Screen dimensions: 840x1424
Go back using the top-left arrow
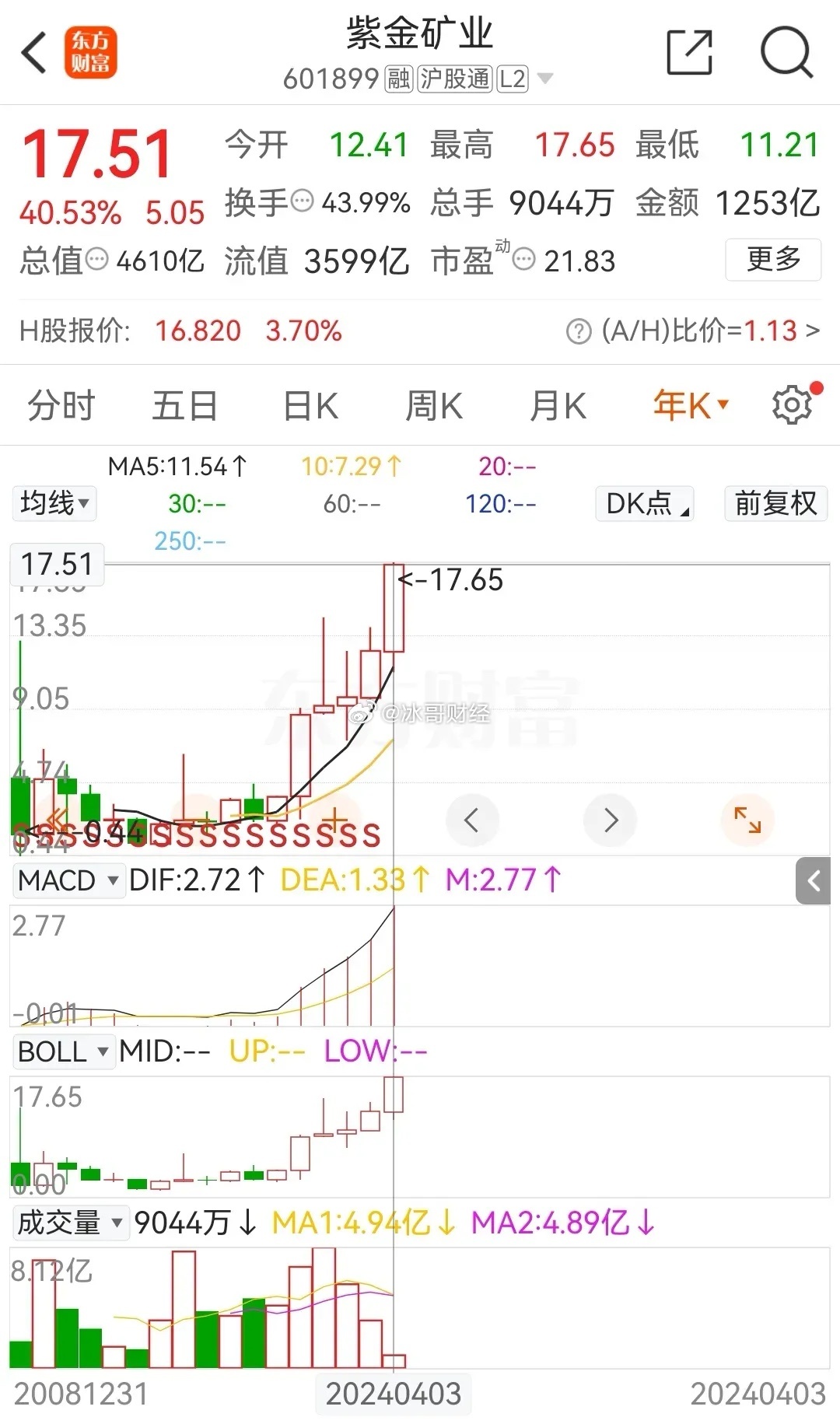(34, 53)
